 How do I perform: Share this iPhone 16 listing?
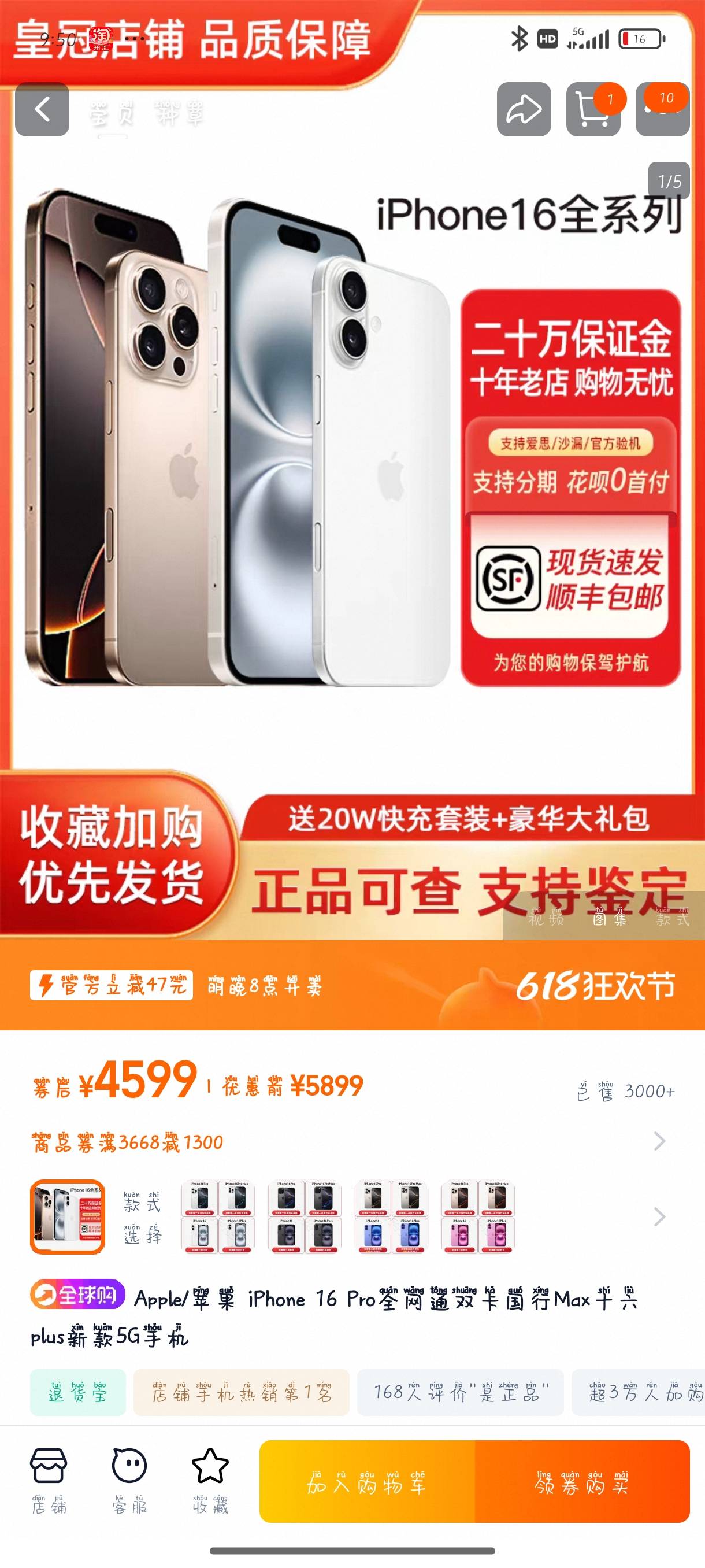(524, 110)
